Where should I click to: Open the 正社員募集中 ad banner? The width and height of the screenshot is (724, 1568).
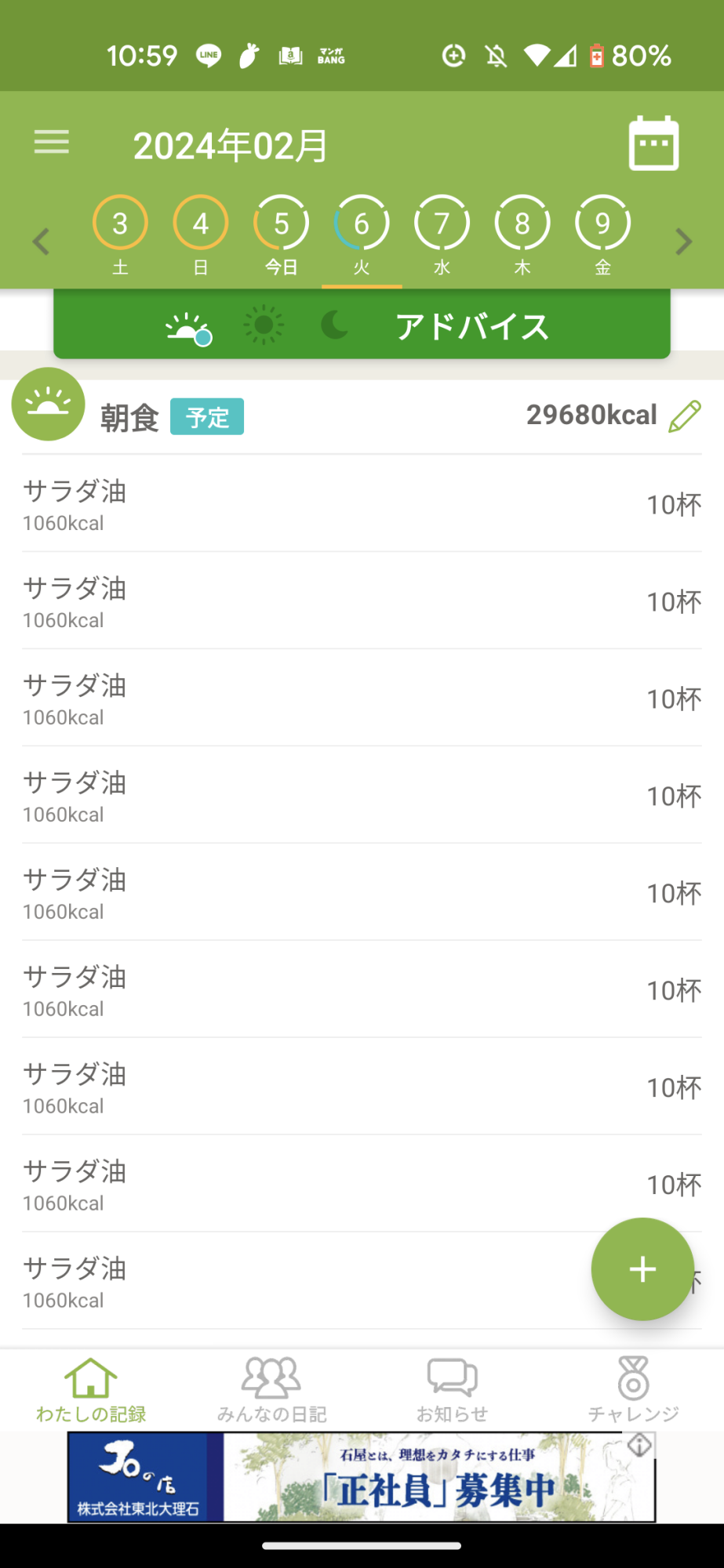tap(362, 1477)
